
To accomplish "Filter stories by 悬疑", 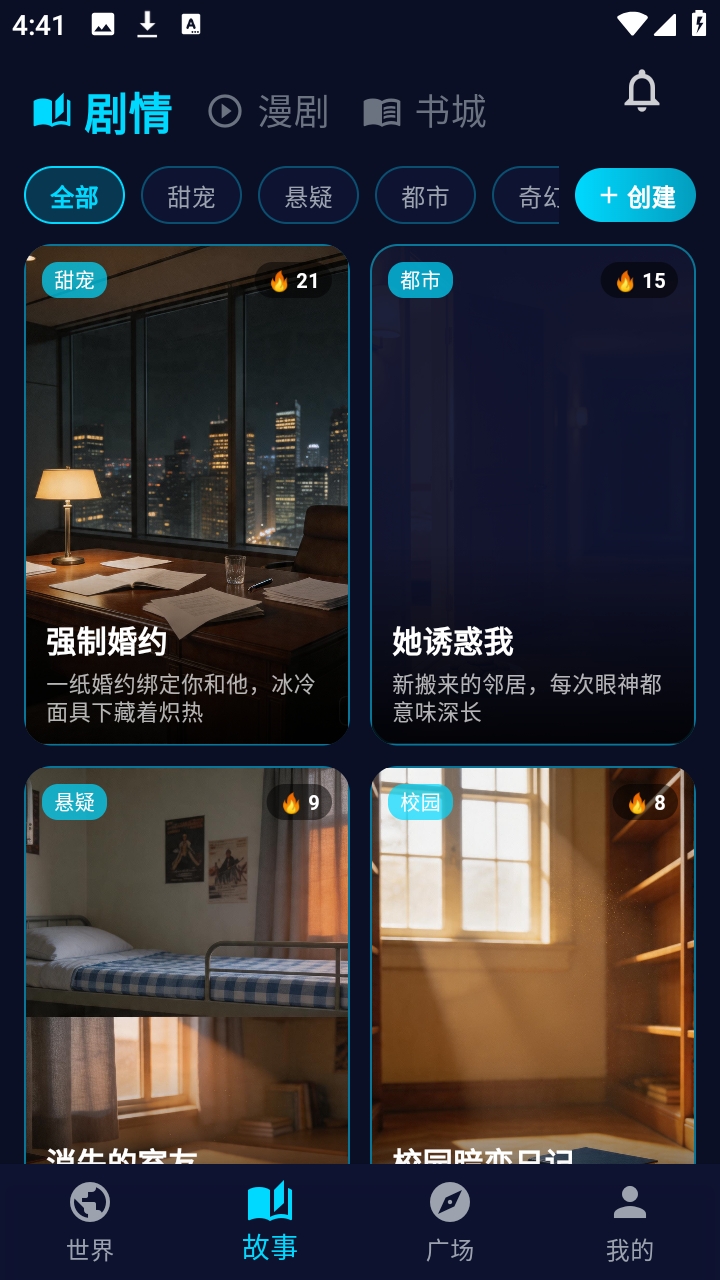I will click(x=308, y=196).
